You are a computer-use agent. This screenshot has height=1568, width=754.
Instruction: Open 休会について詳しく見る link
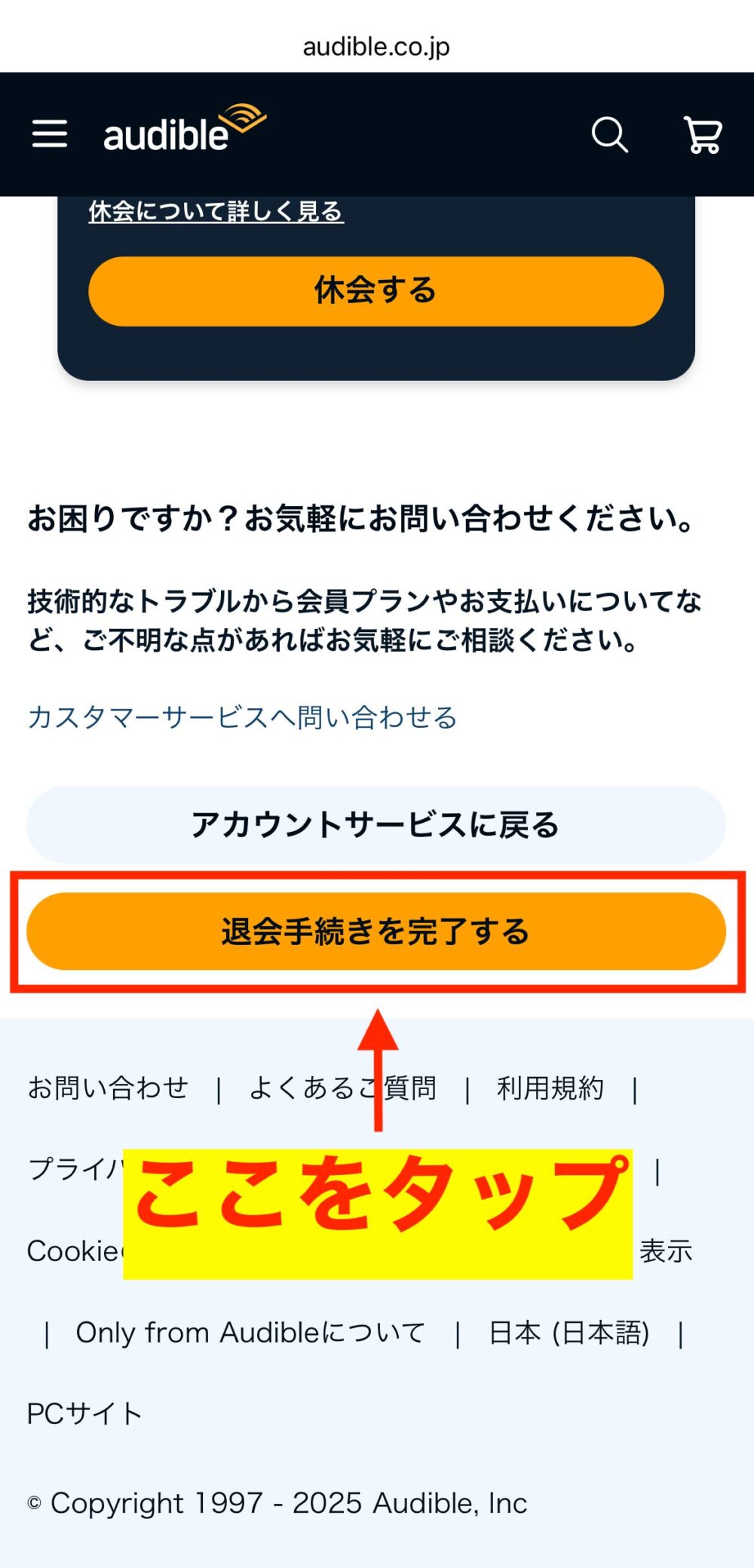pyautogui.click(x=216, y=211)
